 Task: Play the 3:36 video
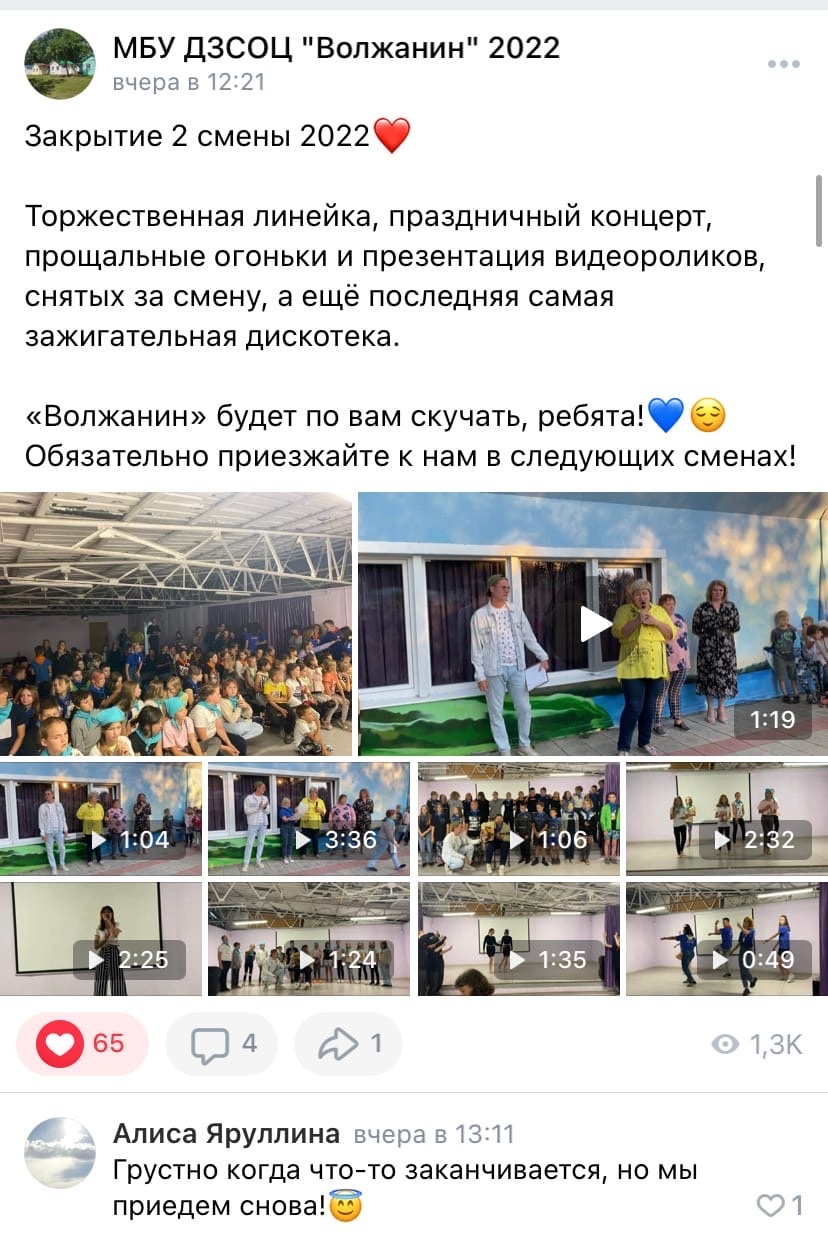tap(308, 819)
